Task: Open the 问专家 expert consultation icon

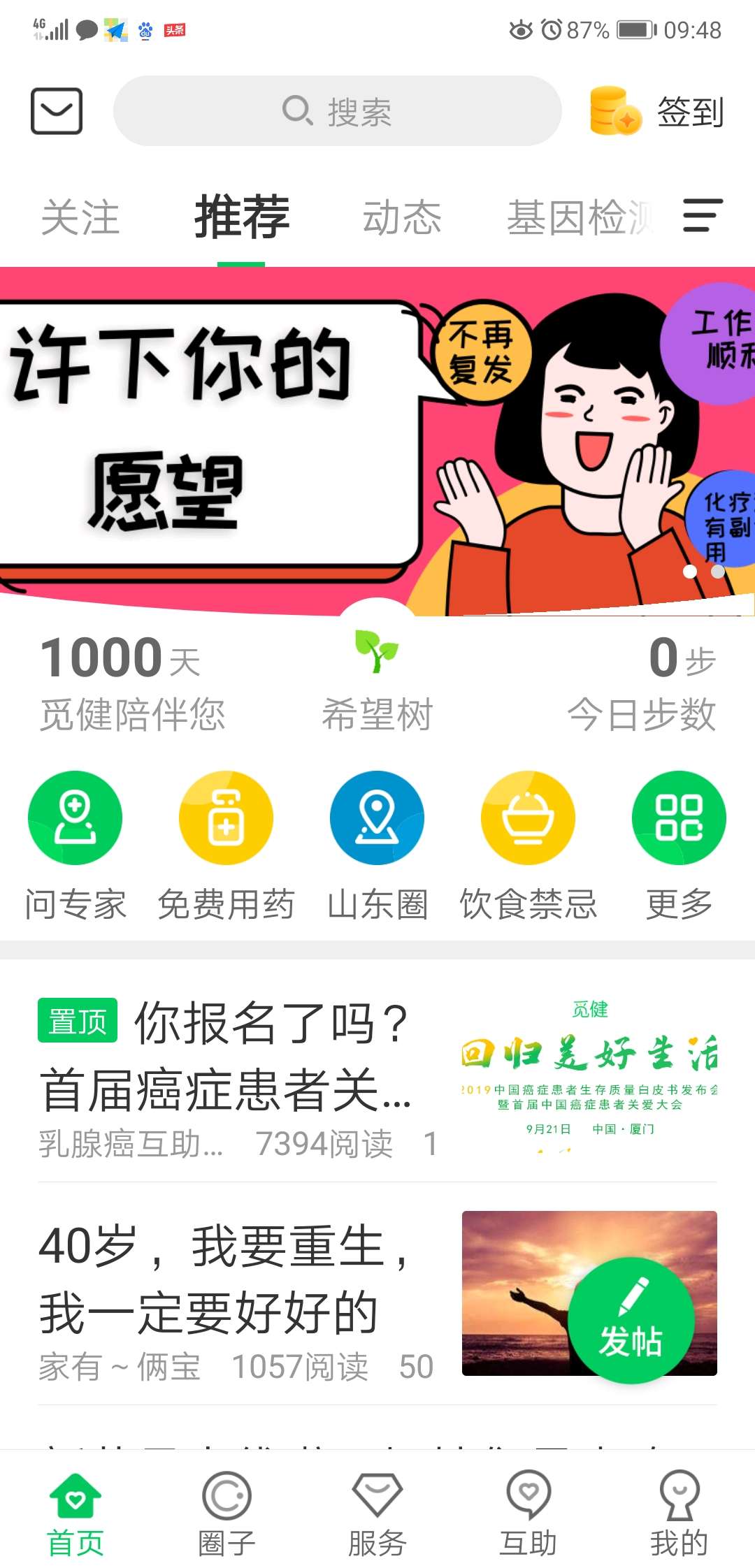Action: coord(75,819)
